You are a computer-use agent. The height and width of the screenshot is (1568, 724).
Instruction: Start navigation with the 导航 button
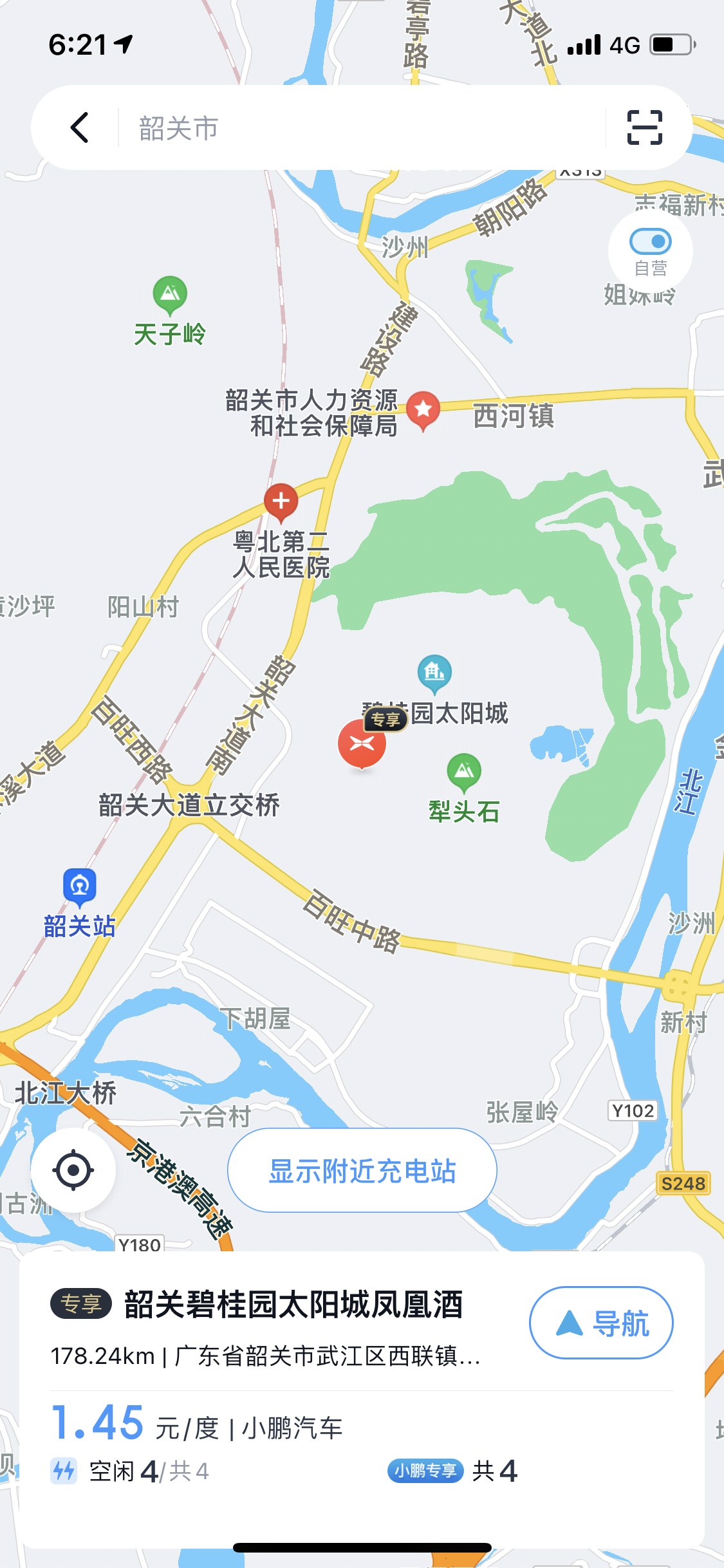point(600,1323)
